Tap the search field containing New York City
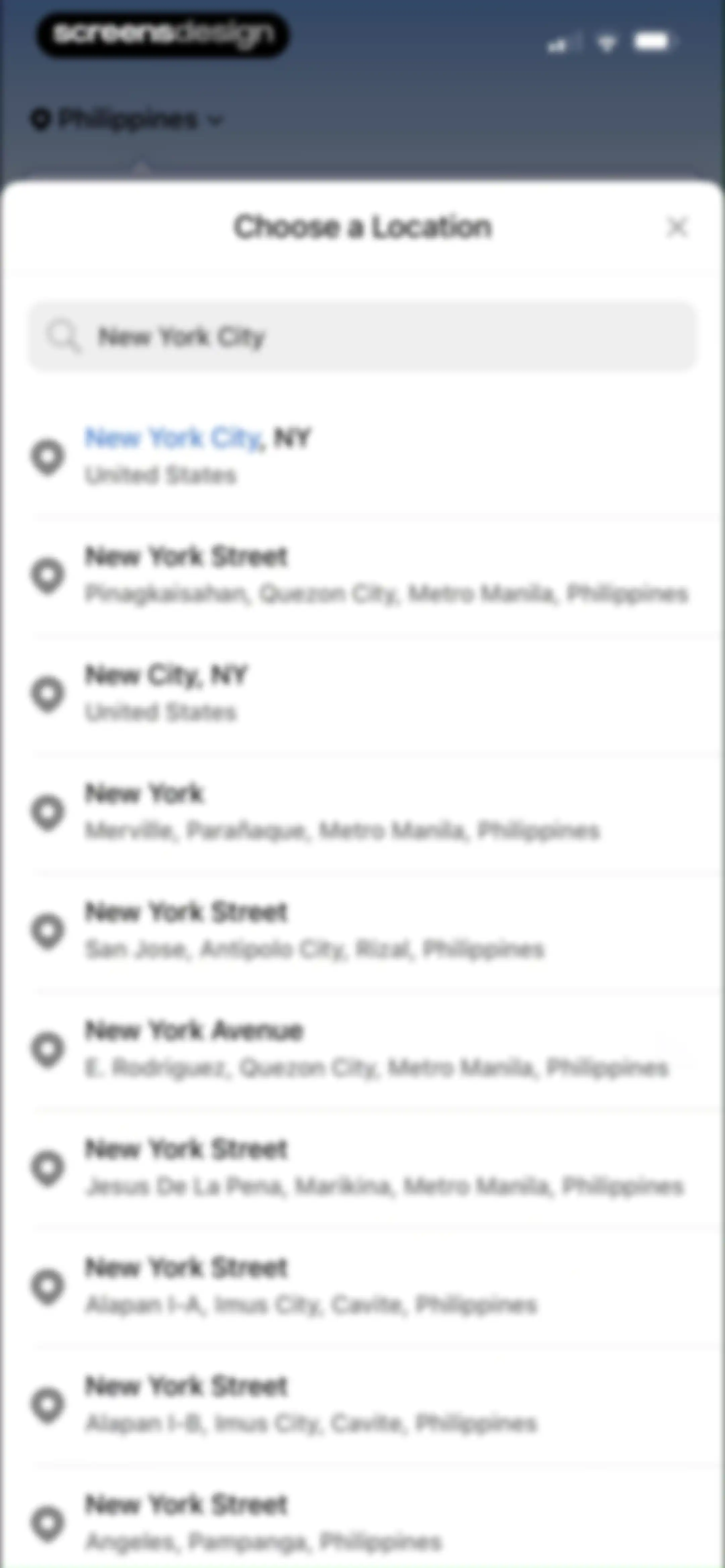The image size is (725, 1568). tap(362, 336)
